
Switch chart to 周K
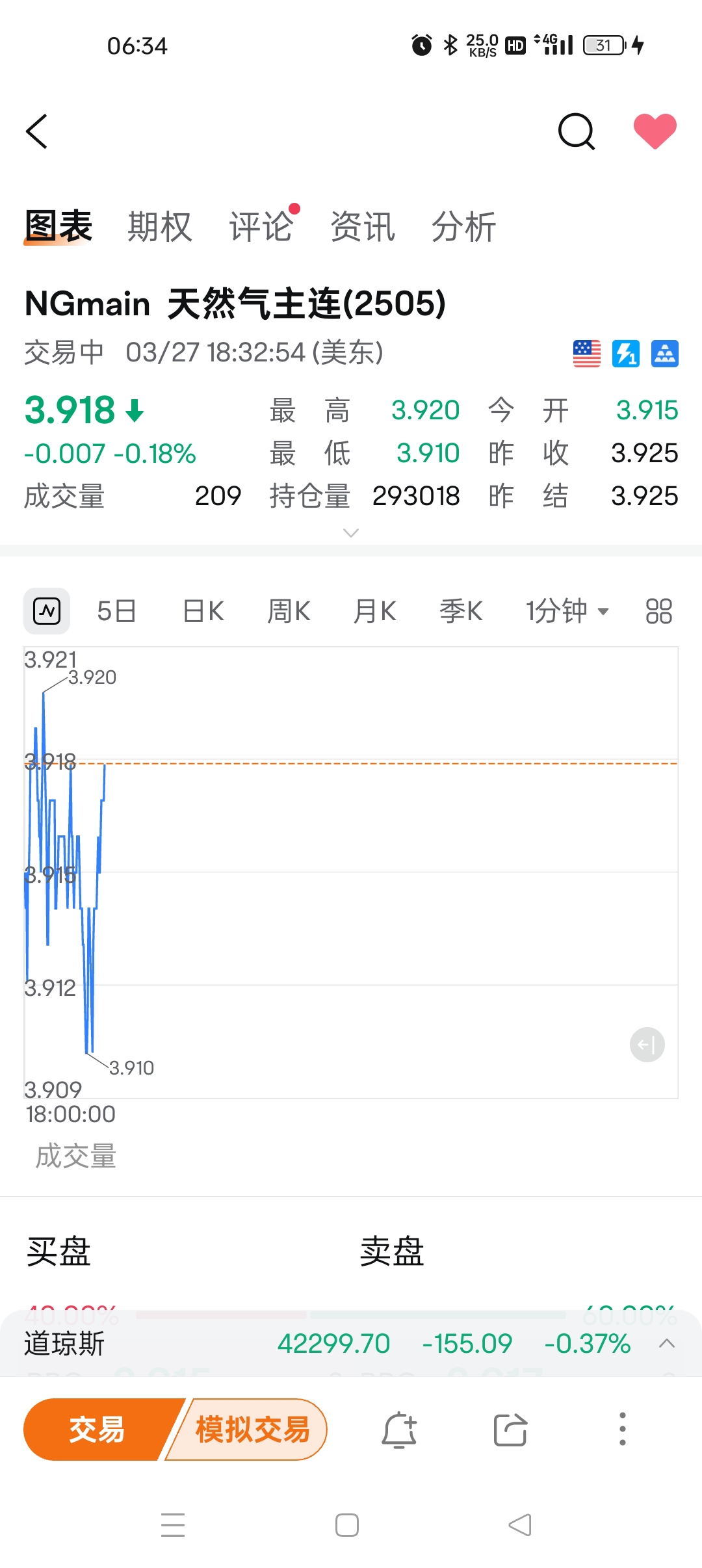coord(289,611)
